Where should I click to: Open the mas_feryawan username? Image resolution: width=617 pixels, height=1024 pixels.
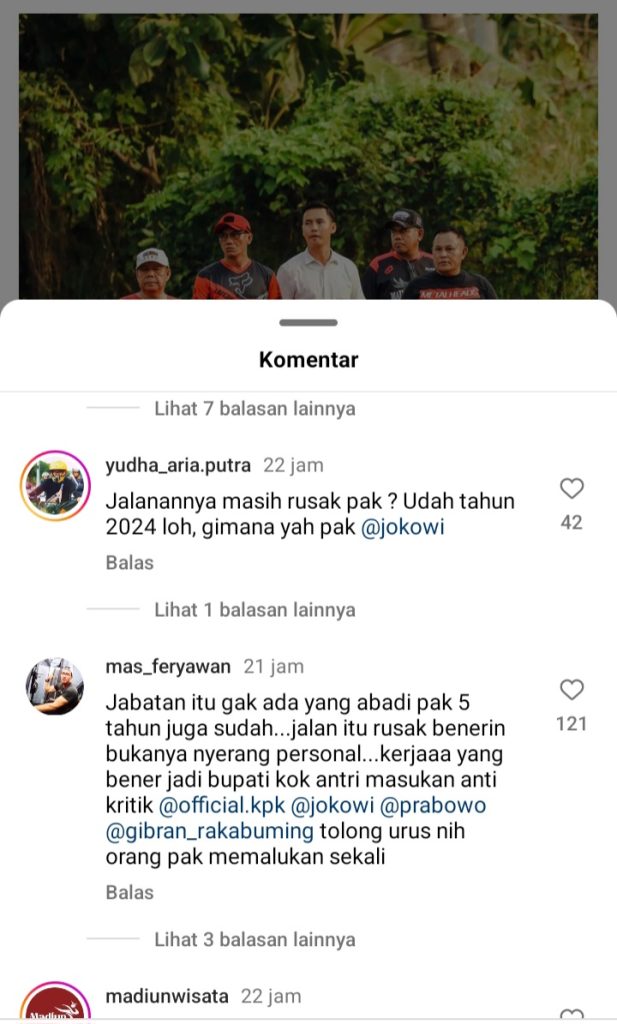tap(168, 667)
